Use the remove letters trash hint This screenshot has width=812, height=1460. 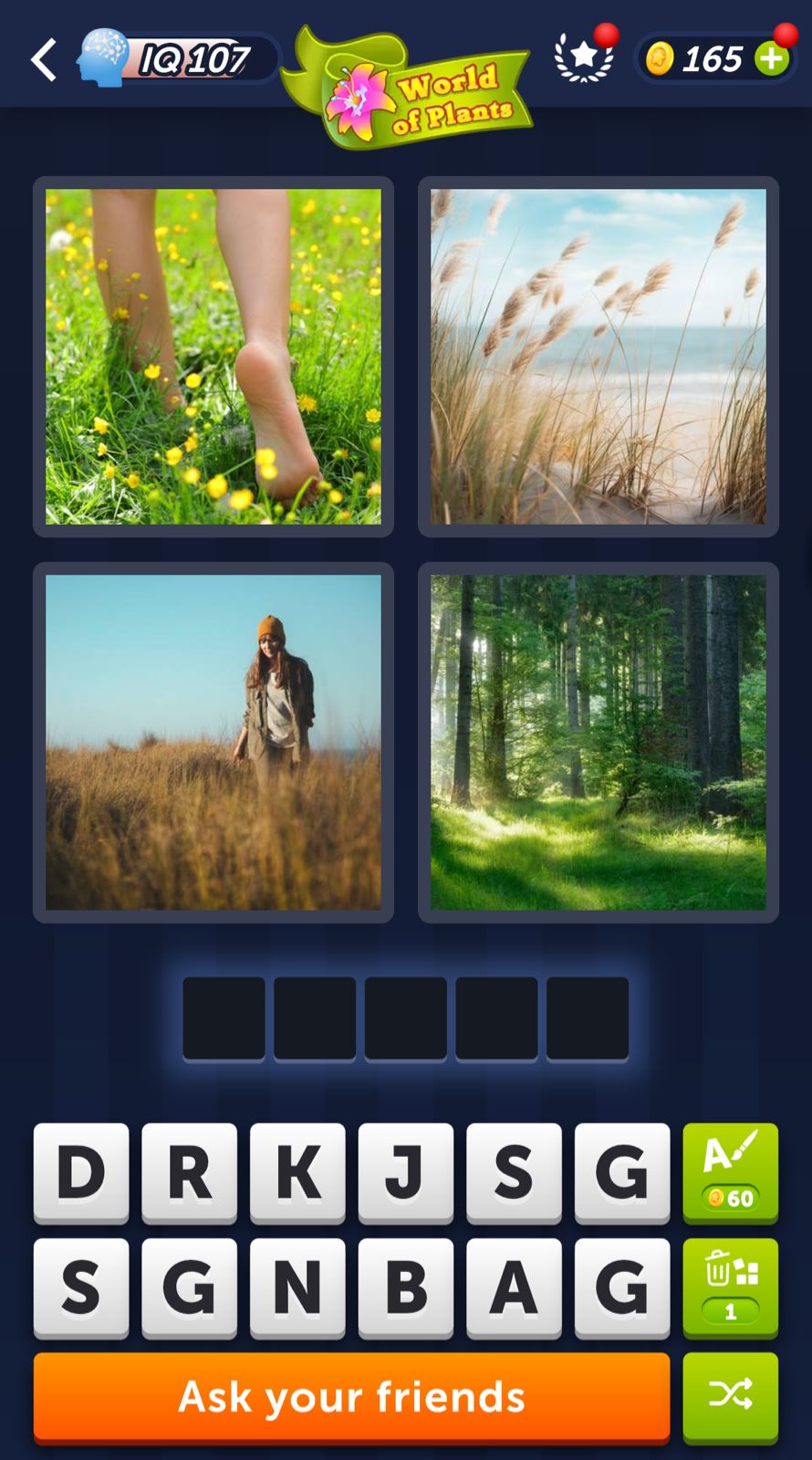pyautogui.click(x=730, y=1287)
